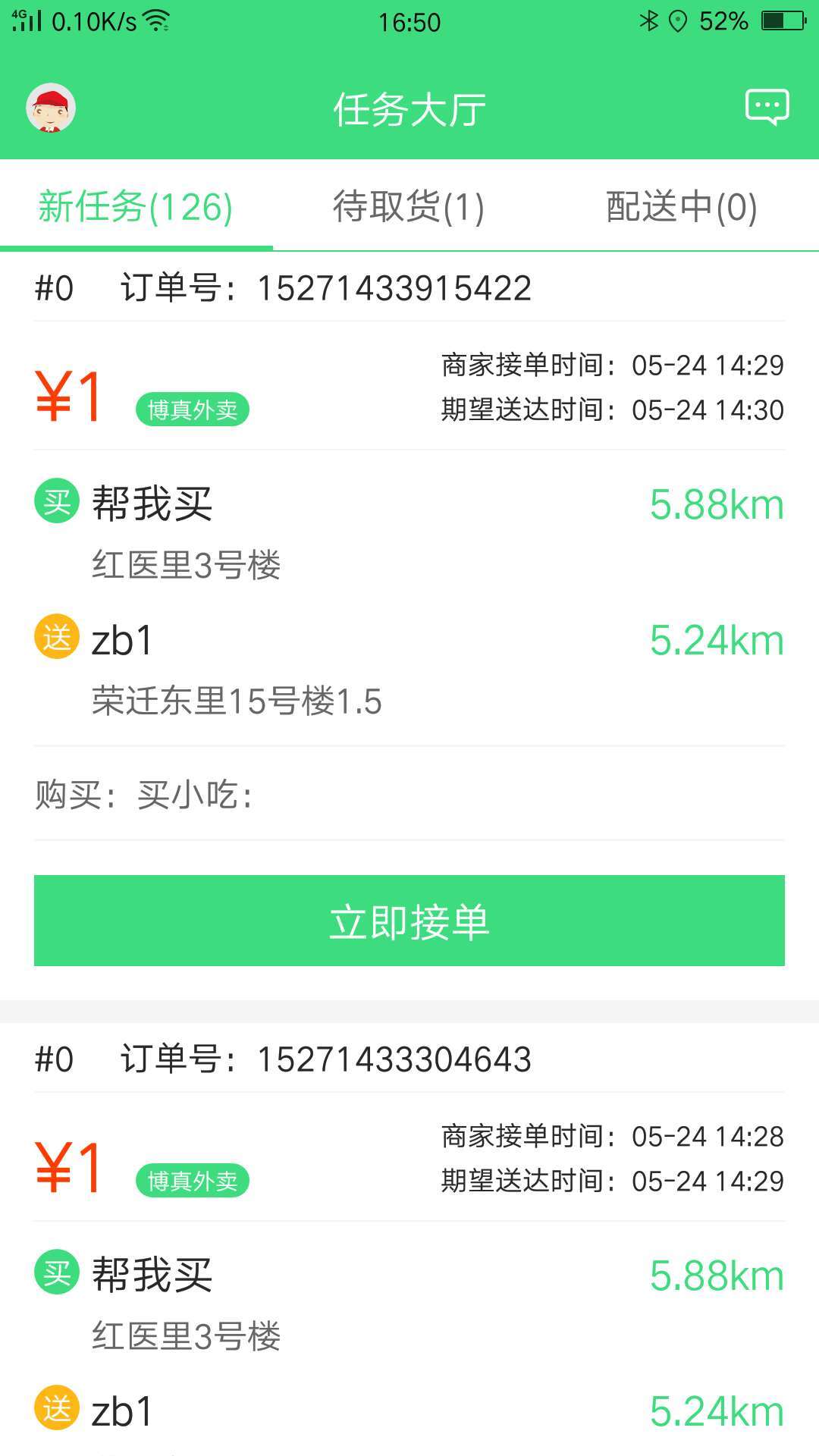Switch to the 配送中(0) tab
This screenshot has height=1456, width=819.
tap(681, 207)
